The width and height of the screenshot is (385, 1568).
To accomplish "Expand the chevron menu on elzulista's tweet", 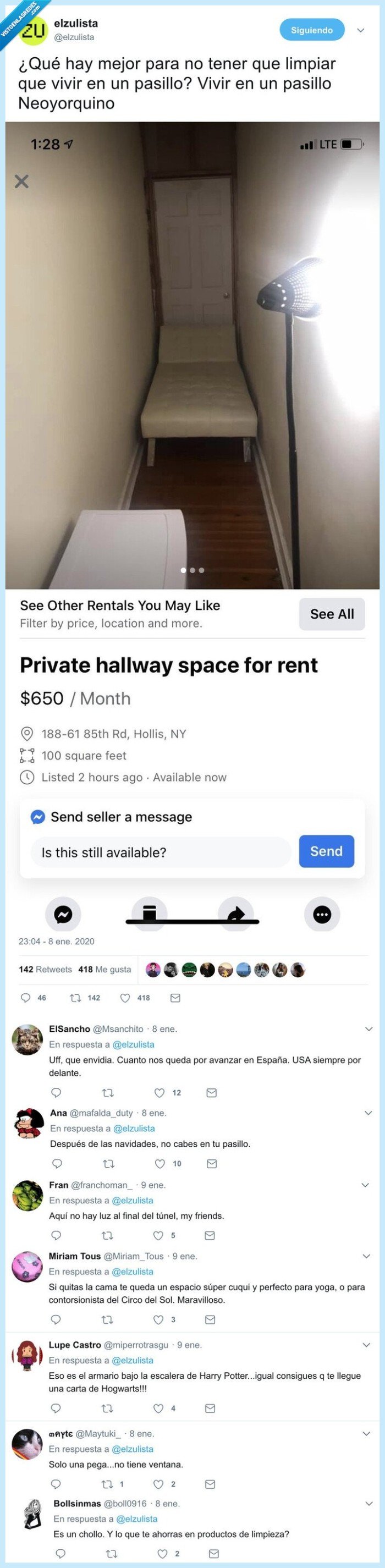I will pyautogui.click(x=361, y=30).
